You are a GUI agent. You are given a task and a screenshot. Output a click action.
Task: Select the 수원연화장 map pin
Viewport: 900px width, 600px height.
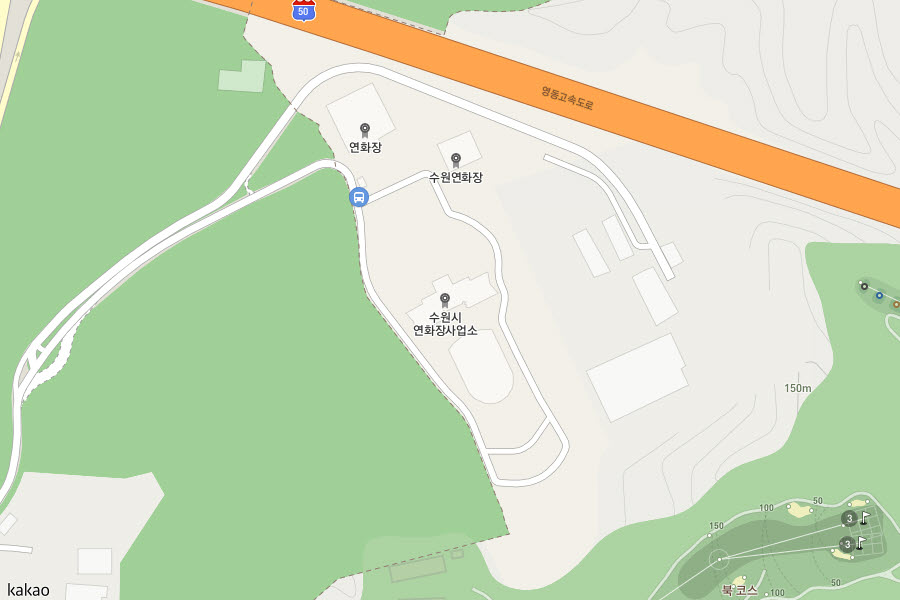coord(456,160)
